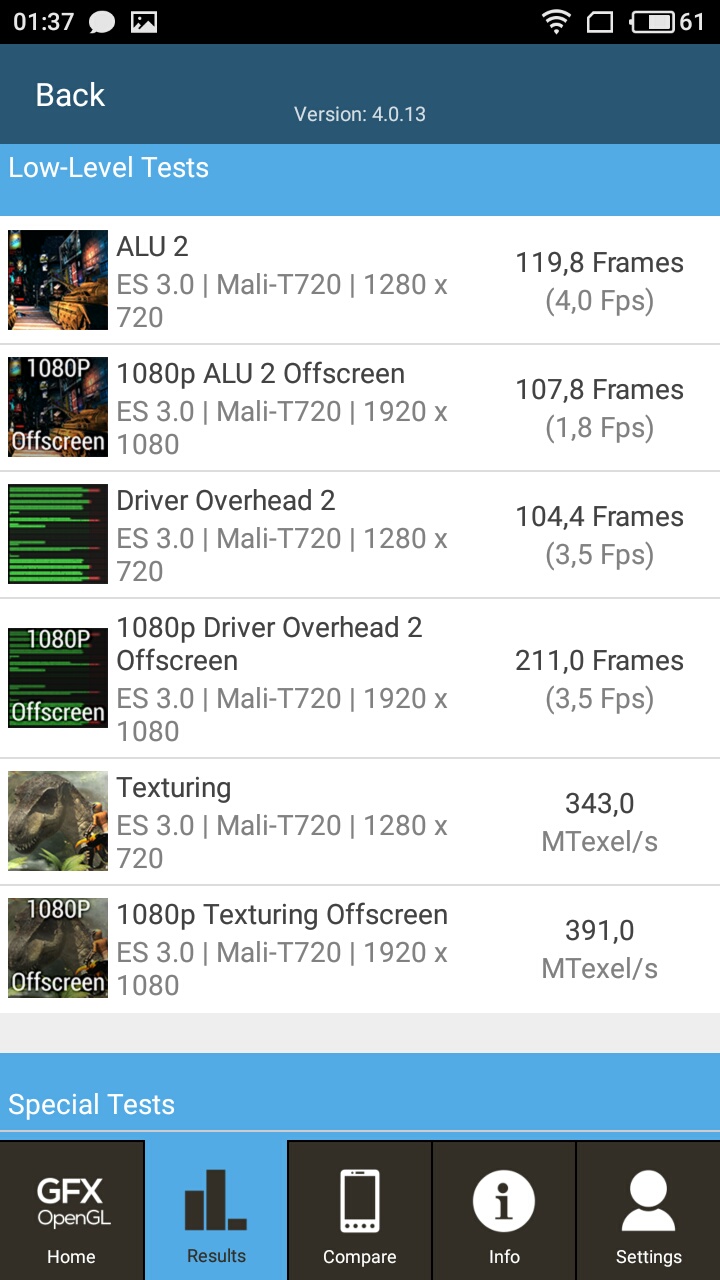Open the Driver Overhead 2 result
Screen dimensions: 720x1280
coord(360,535)
